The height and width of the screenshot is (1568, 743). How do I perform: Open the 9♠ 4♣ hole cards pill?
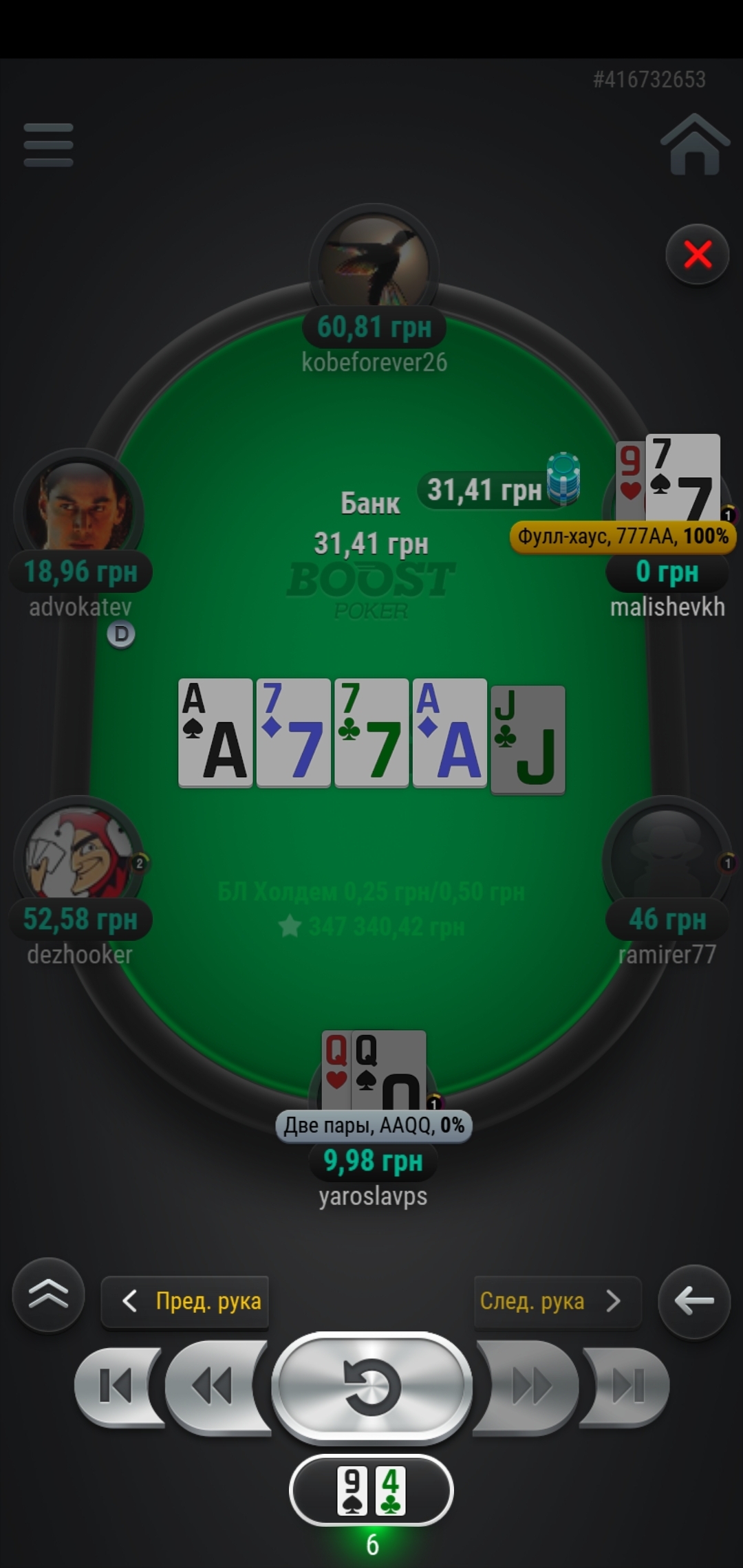[371, 1490]
